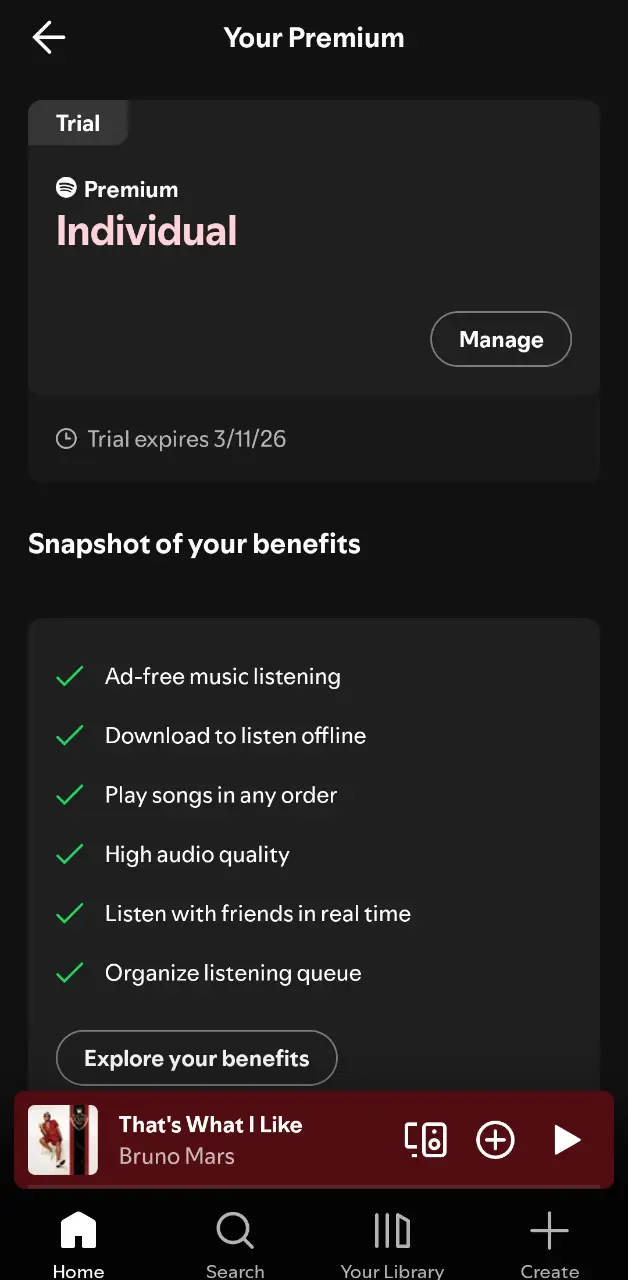The height and width of the screenshot is (1280, 628).
Task: Go back using the top-left arrow
Action: coord(48,38)
